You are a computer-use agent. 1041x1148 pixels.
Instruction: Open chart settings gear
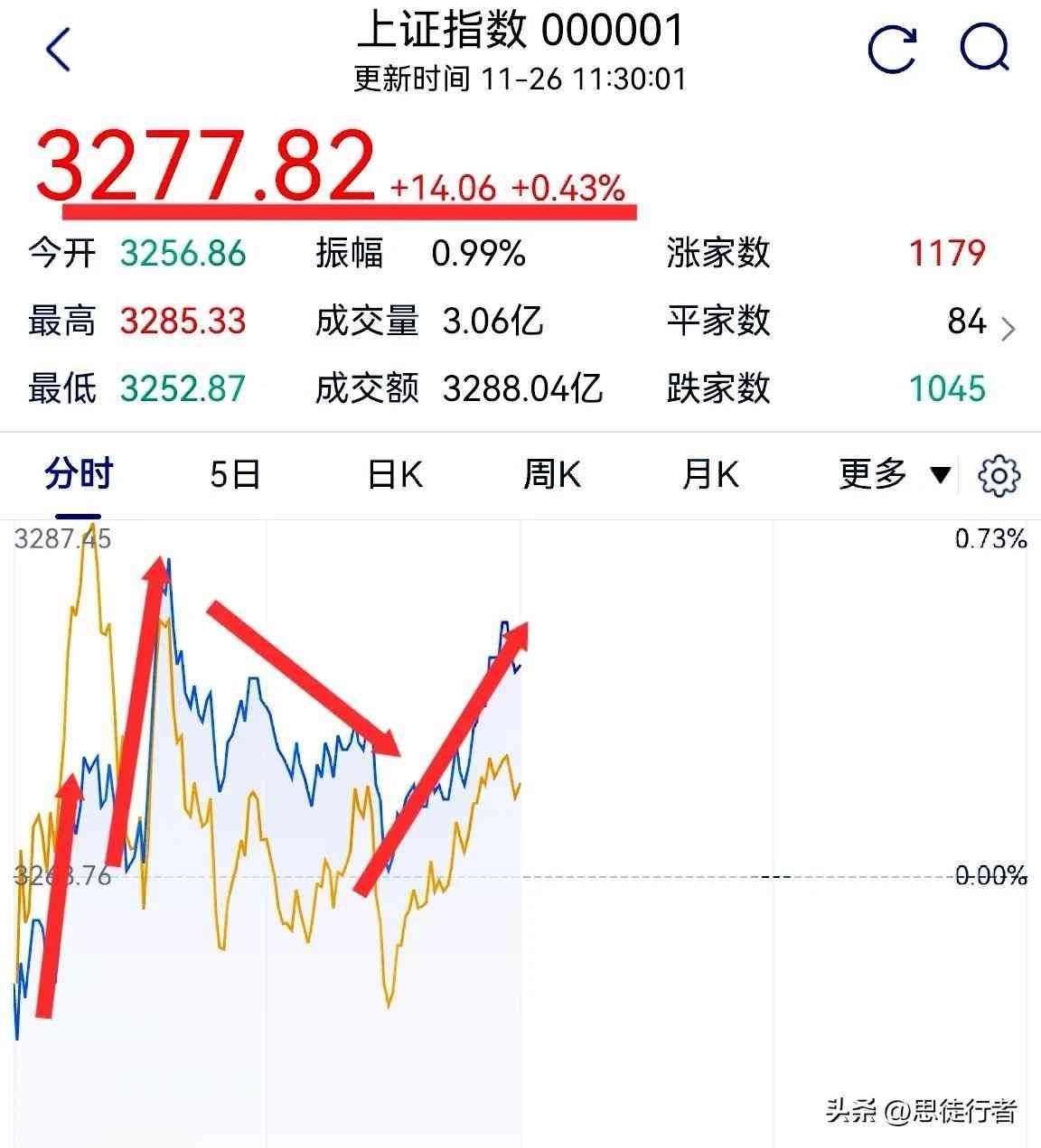tap(999, 475)
